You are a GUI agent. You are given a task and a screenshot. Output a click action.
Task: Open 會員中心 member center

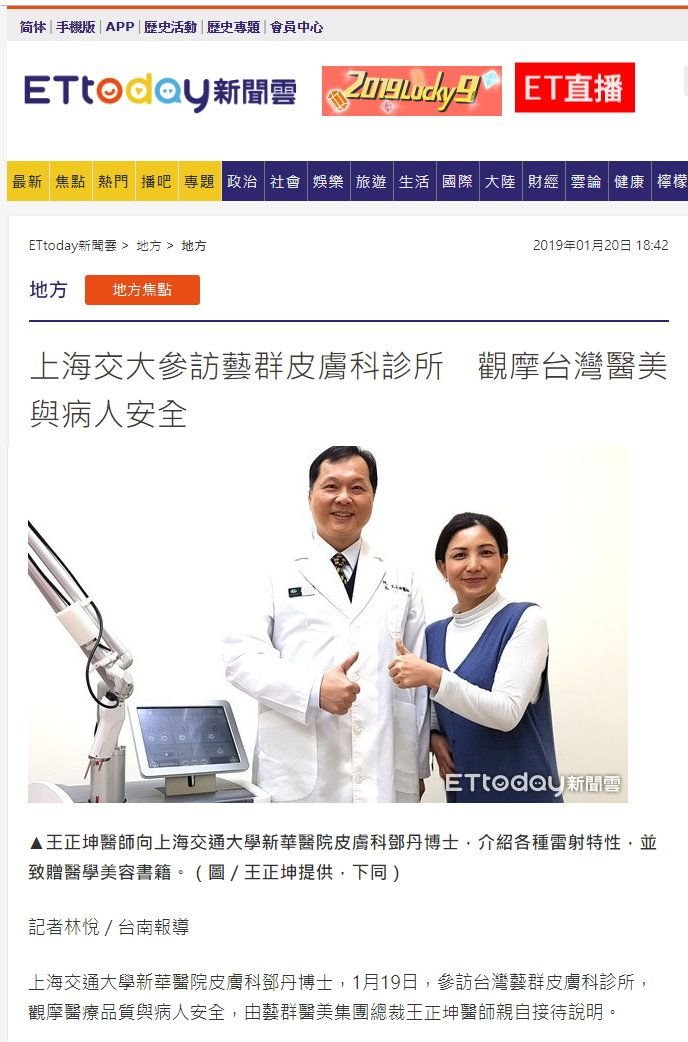[296, 27]
